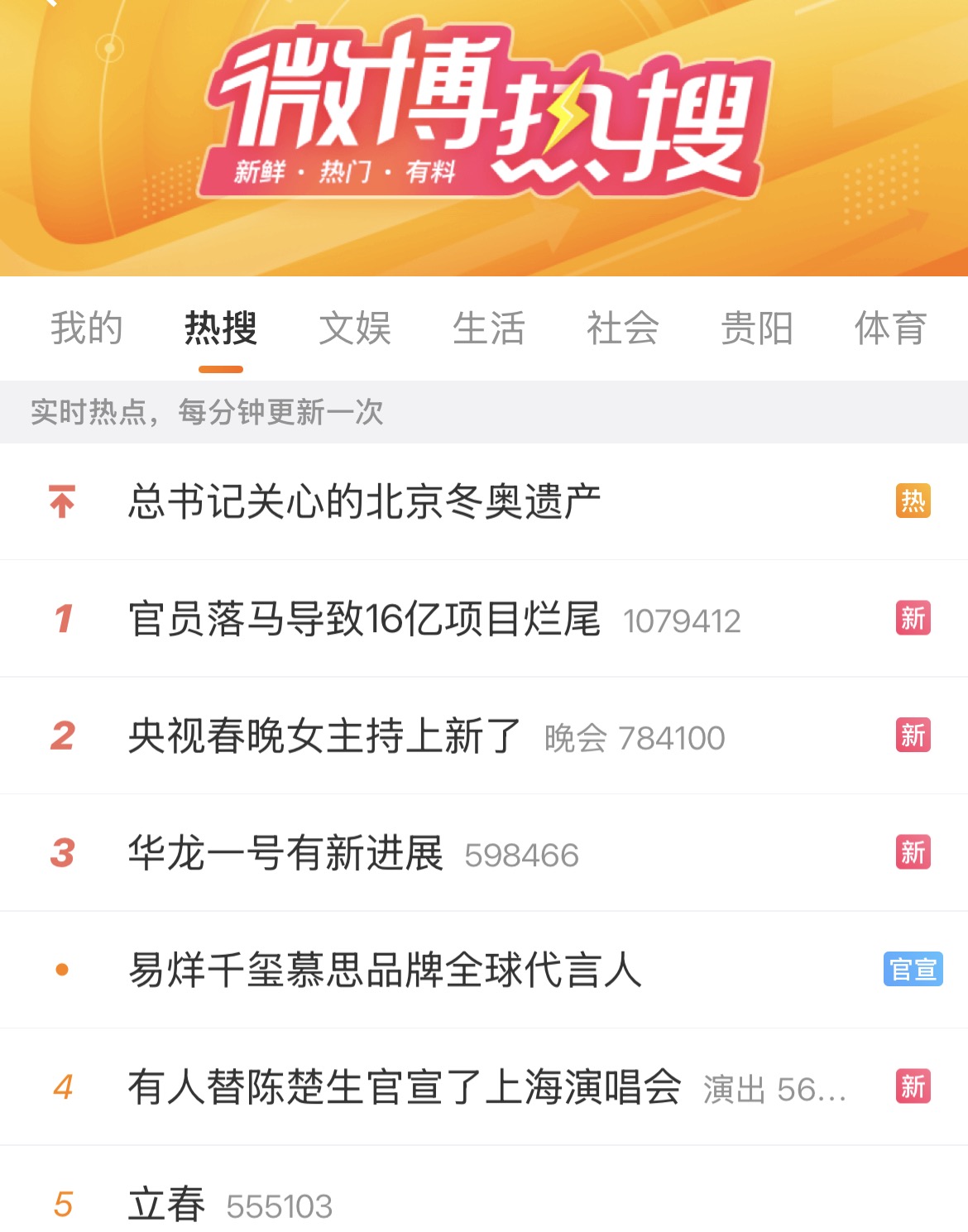Open pinned topic 总书记关心的北京冬奥遗产
The width and height of the screenshot is (968, 1232).
[364, 501]
